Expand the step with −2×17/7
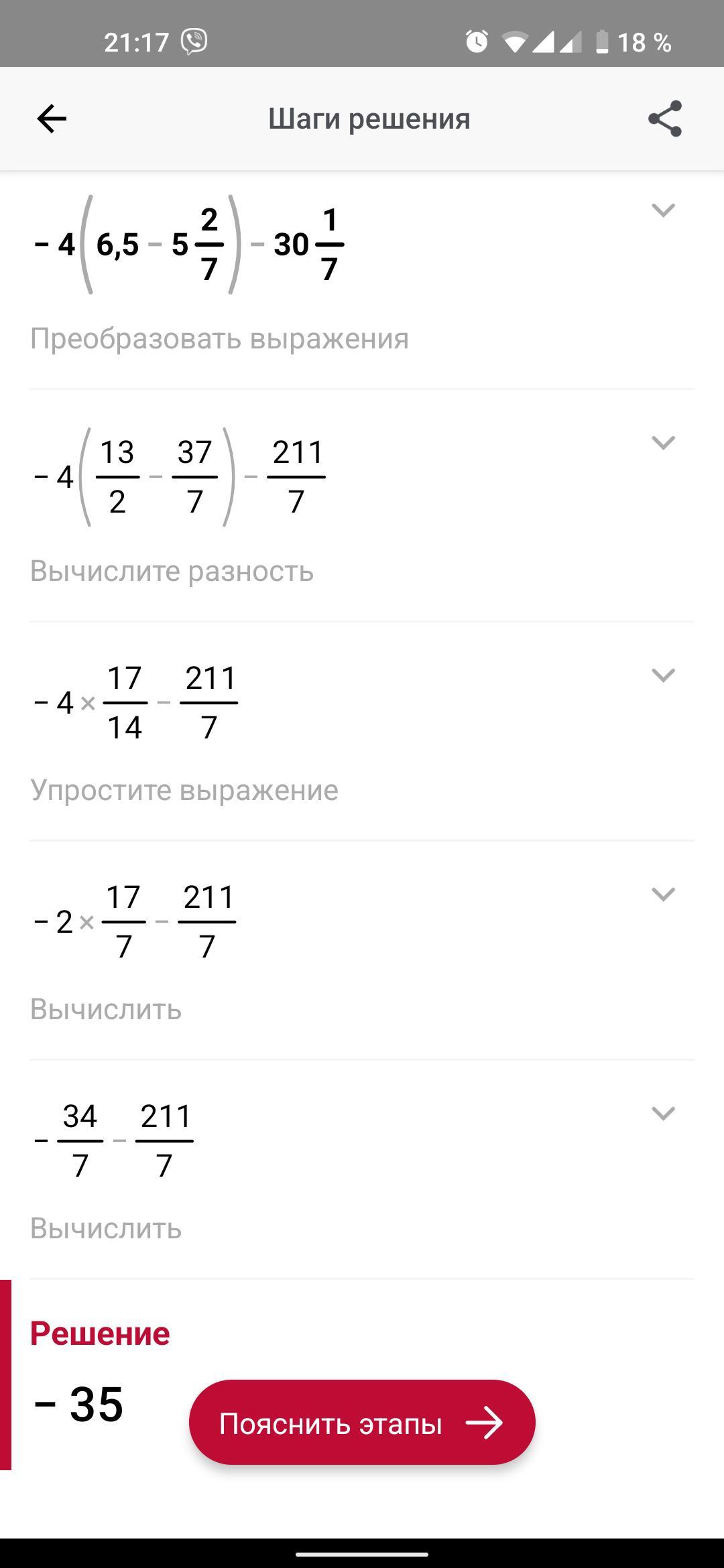The image size is (724, 1568). pos(663,895)
